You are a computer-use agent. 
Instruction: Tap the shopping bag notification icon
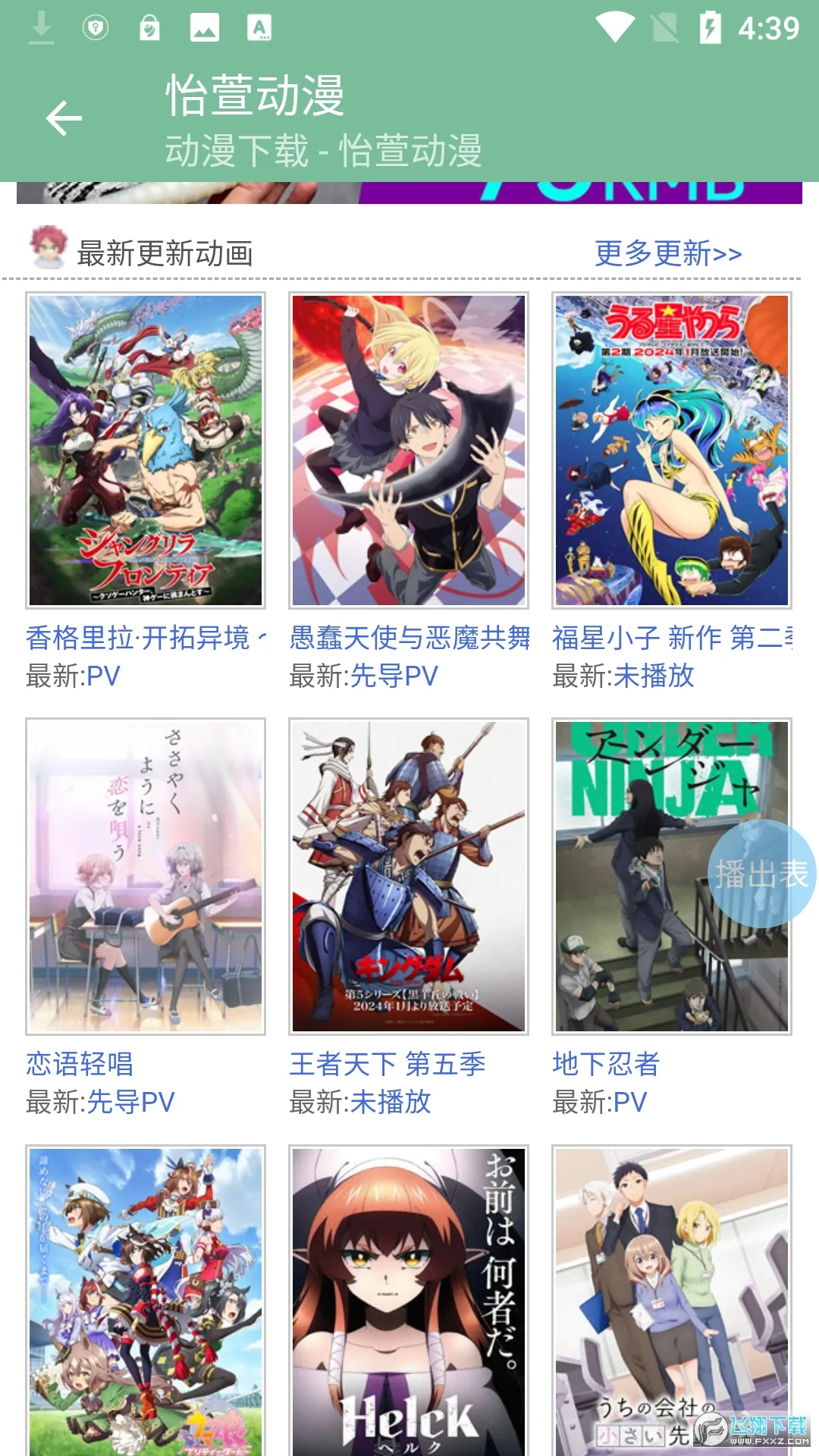pyautogui.click(x=149, y=25)
